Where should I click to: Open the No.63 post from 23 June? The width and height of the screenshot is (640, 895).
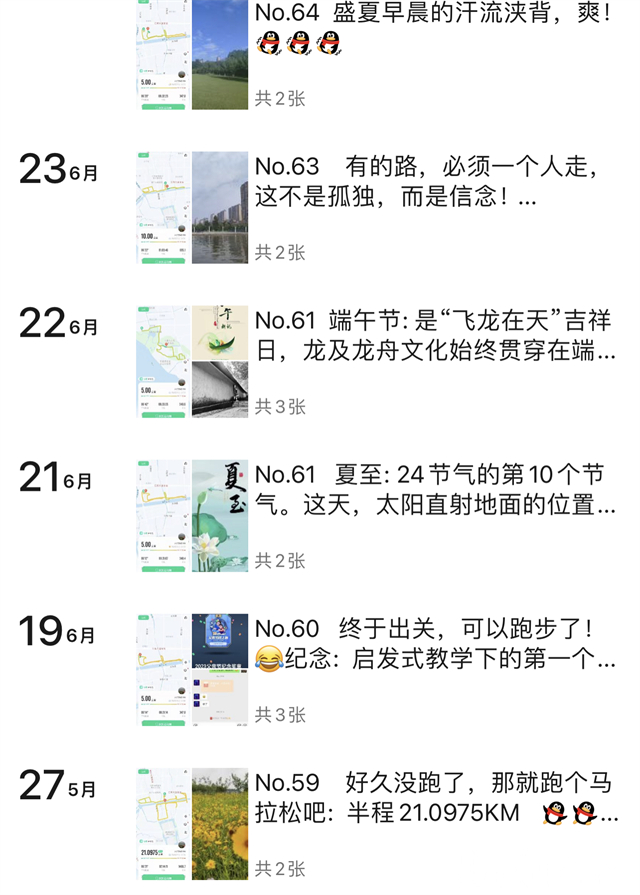(x=432, y=181)
